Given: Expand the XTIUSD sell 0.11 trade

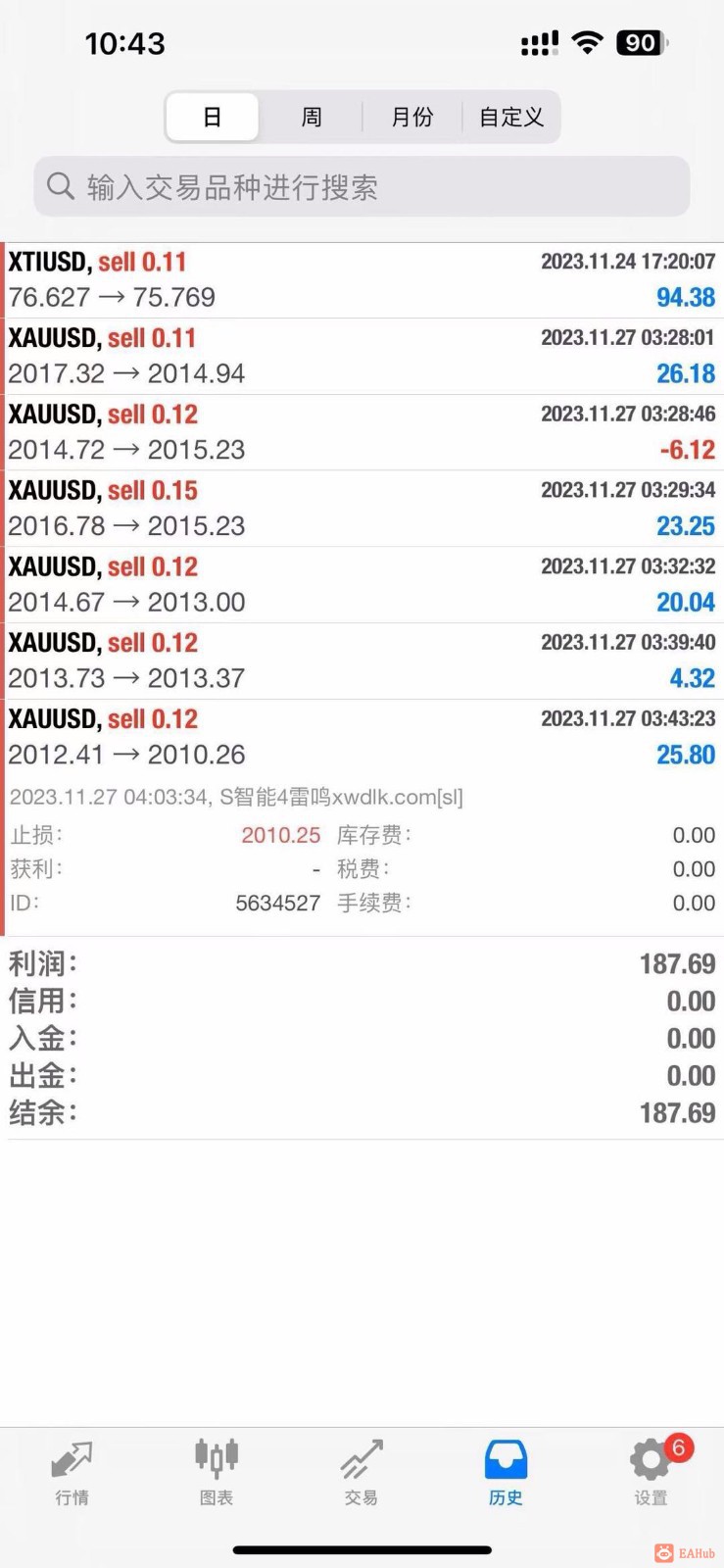Looking at the screenshot, I should coord(362,280).
